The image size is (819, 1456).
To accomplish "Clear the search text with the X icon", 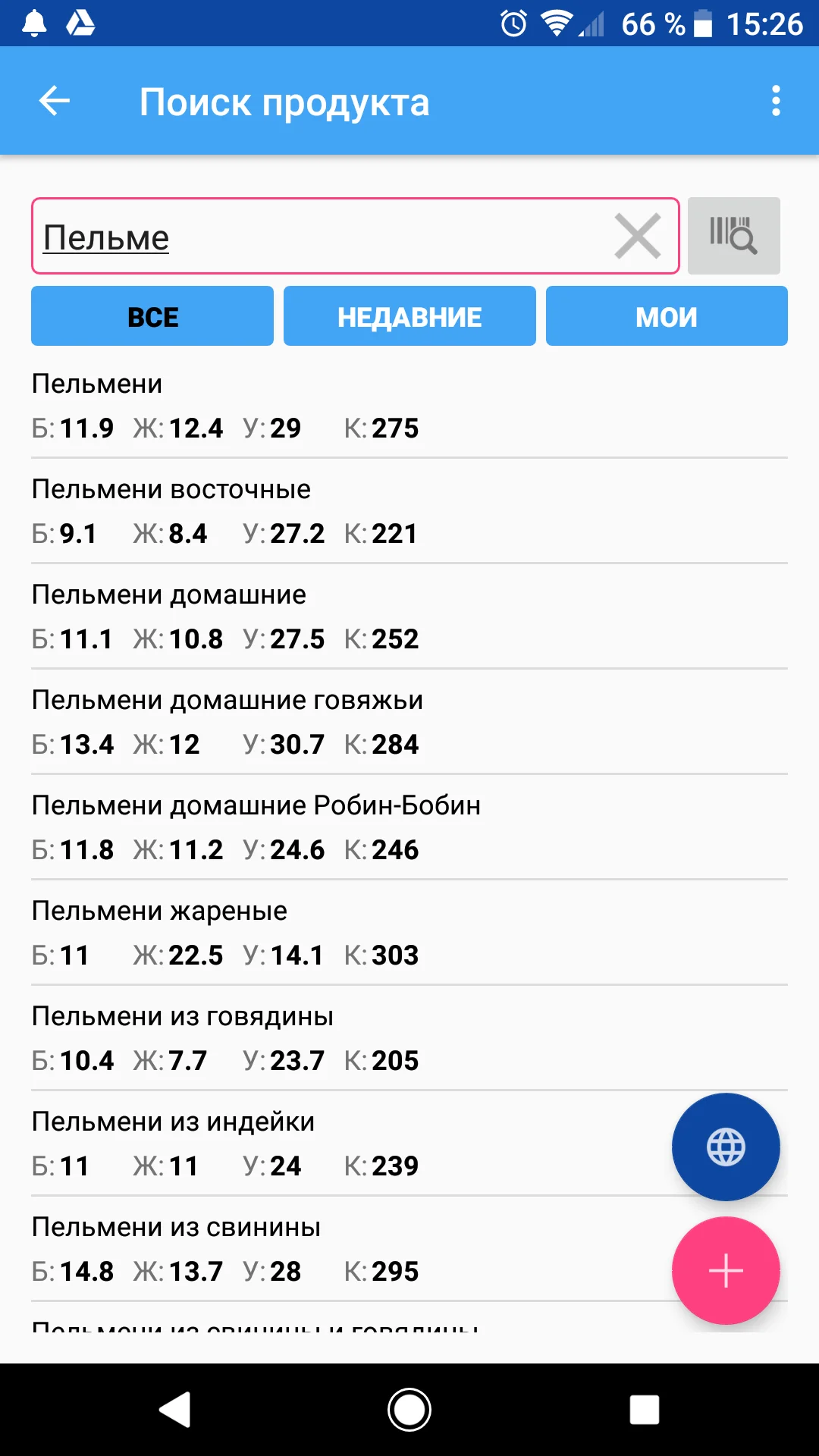I will click(638, 236).
